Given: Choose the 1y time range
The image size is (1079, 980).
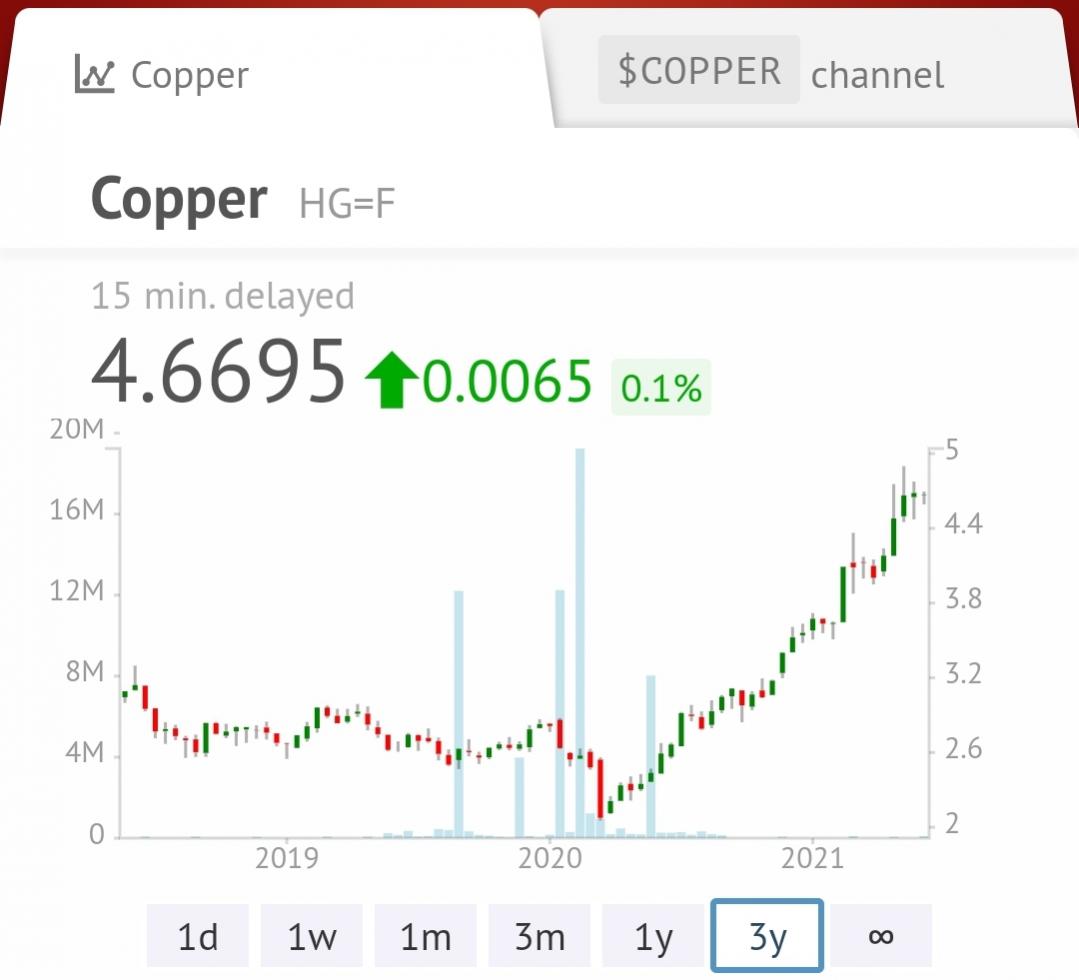Looking at the screenshot, I should [x=654, y=937].
